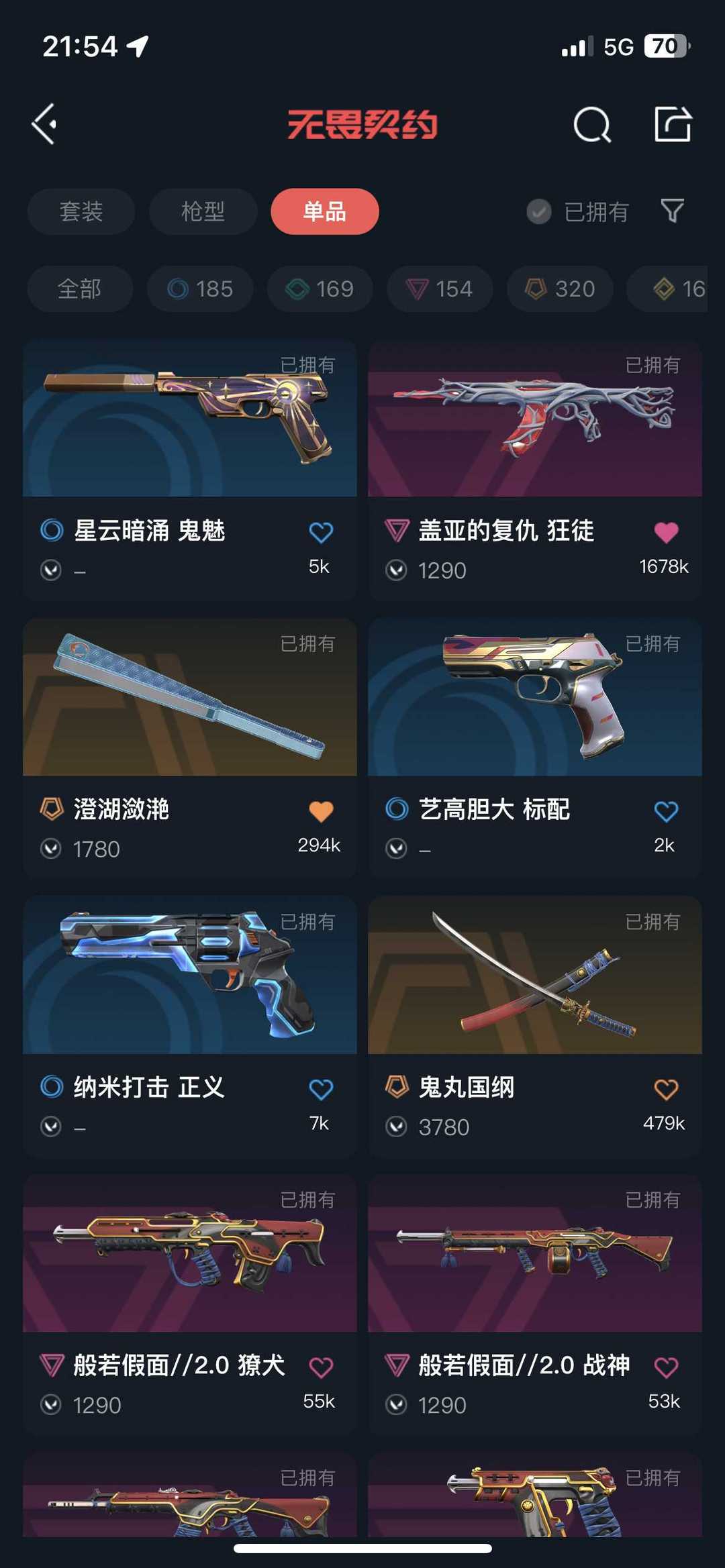This screenshot has height=1568, width=725.
Task: Filter by the 154 pink tier chip
Action: point(440,289)
